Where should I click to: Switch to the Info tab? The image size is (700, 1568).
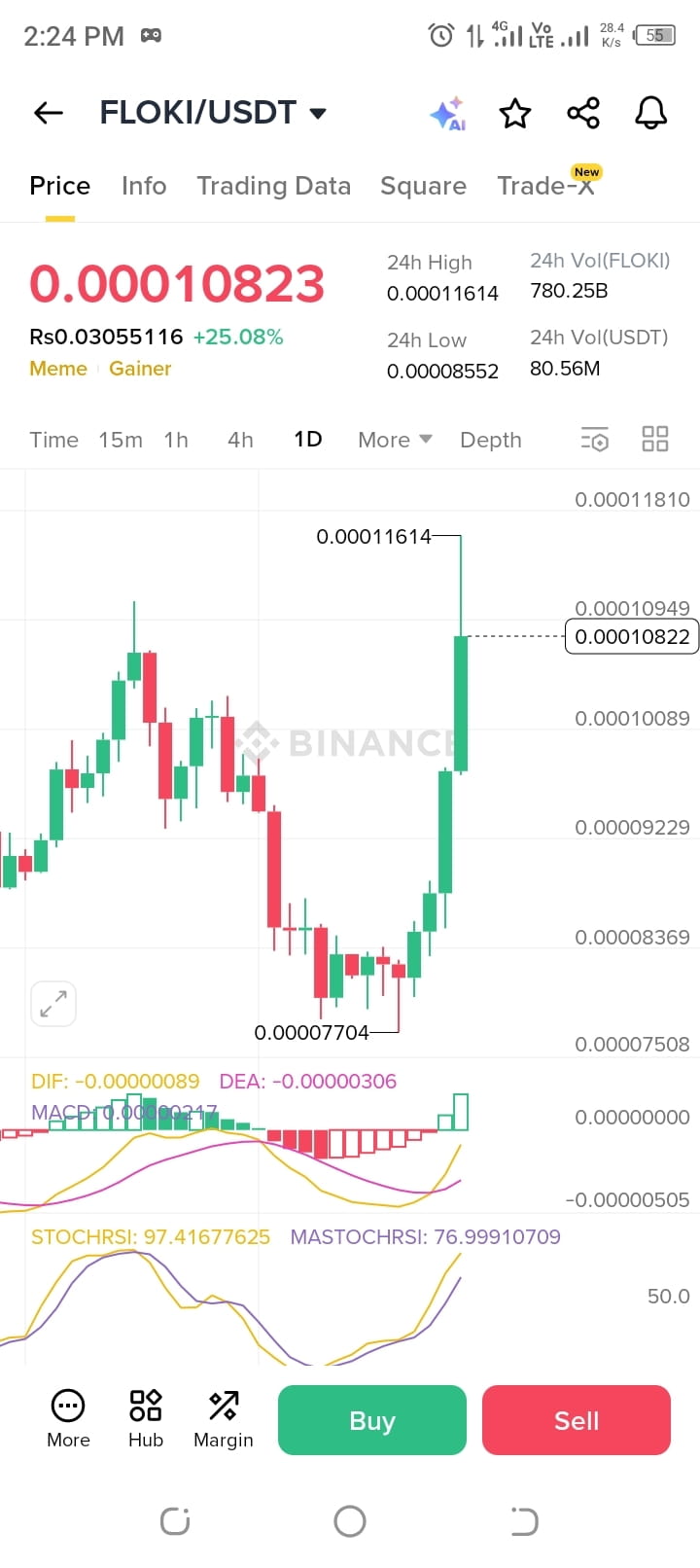[144, 186]
